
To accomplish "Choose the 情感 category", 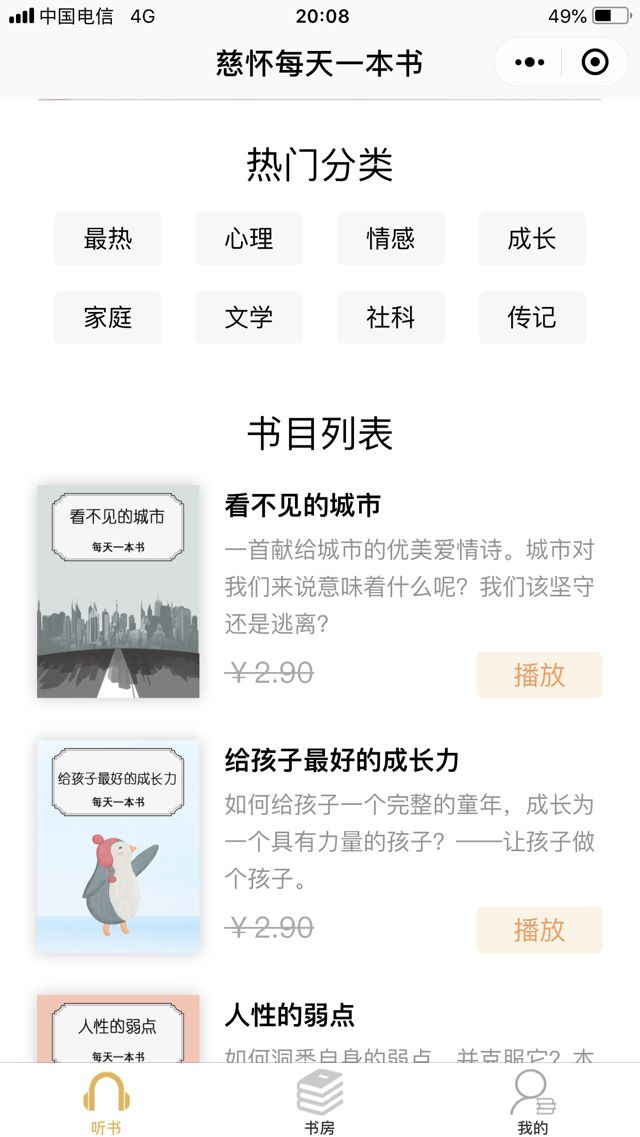I will point(391,239).
